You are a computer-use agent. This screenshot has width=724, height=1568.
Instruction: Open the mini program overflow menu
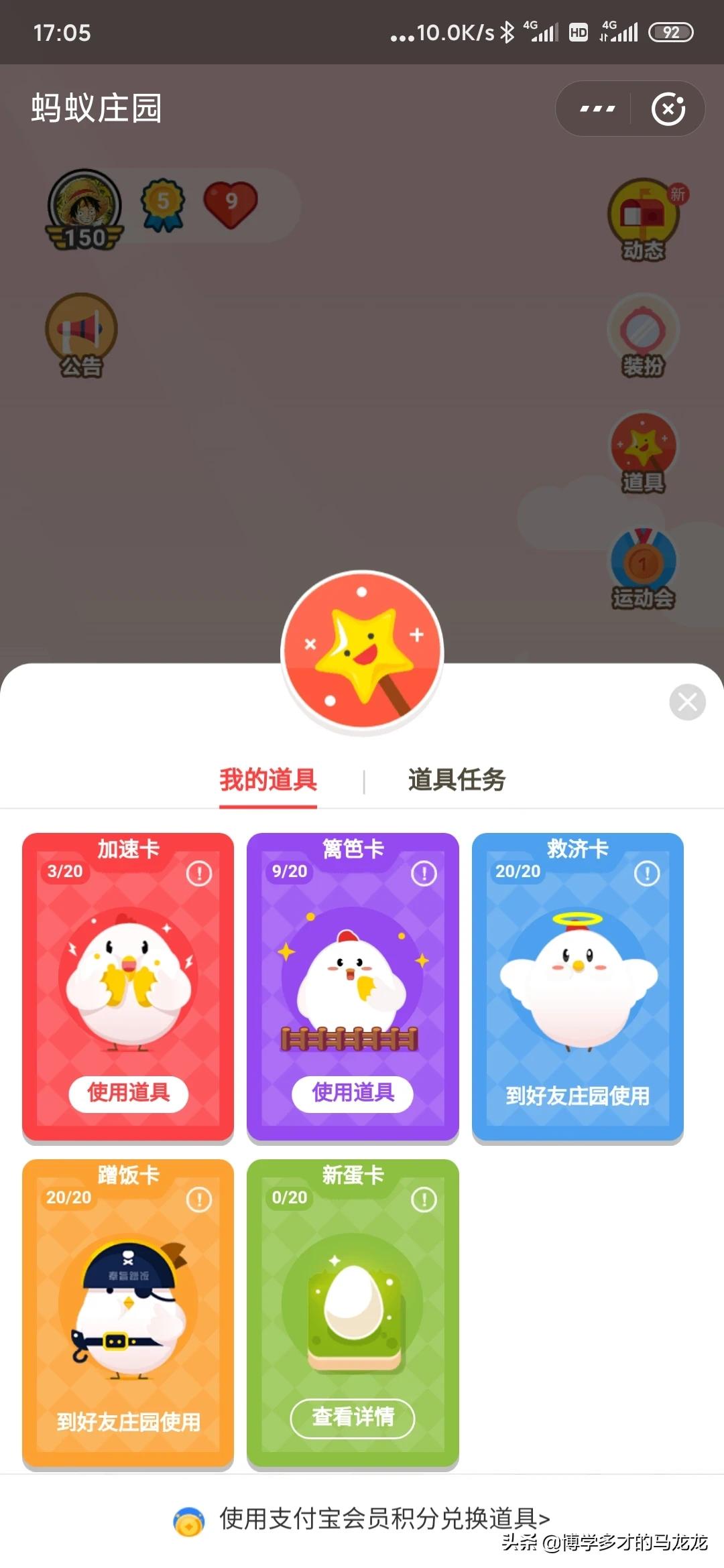coord(597,109)
